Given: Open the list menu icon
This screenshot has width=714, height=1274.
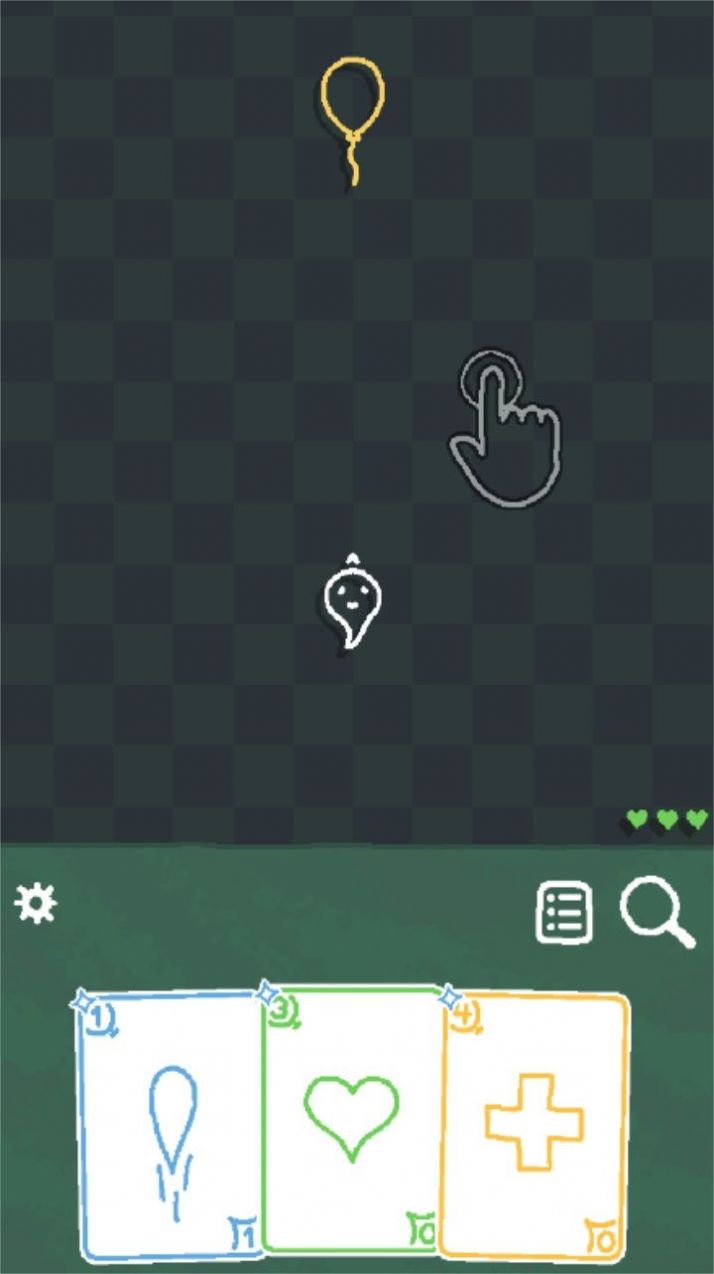Looking at the screenshot, I should point(564,912).
